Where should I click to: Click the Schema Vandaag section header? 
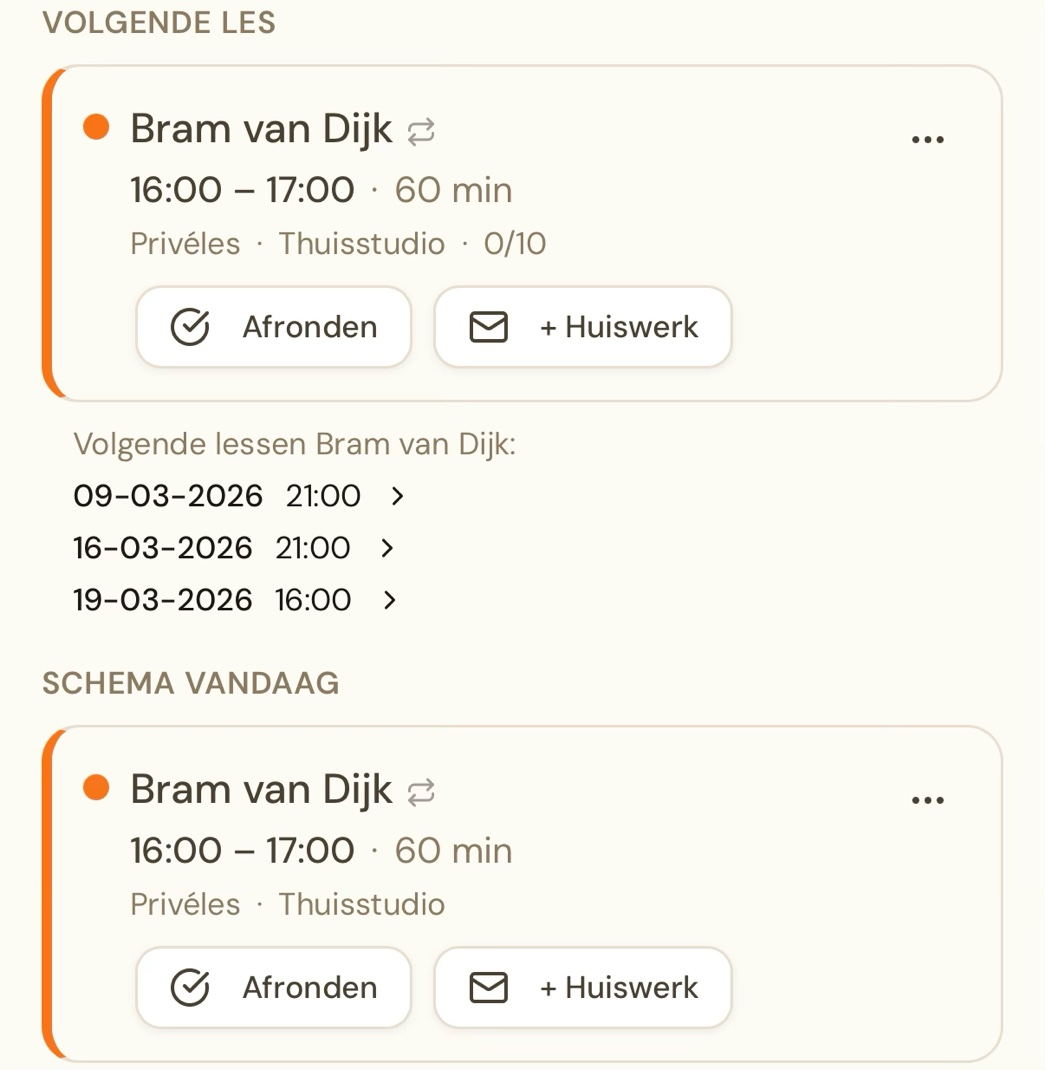tap(191, 683)
